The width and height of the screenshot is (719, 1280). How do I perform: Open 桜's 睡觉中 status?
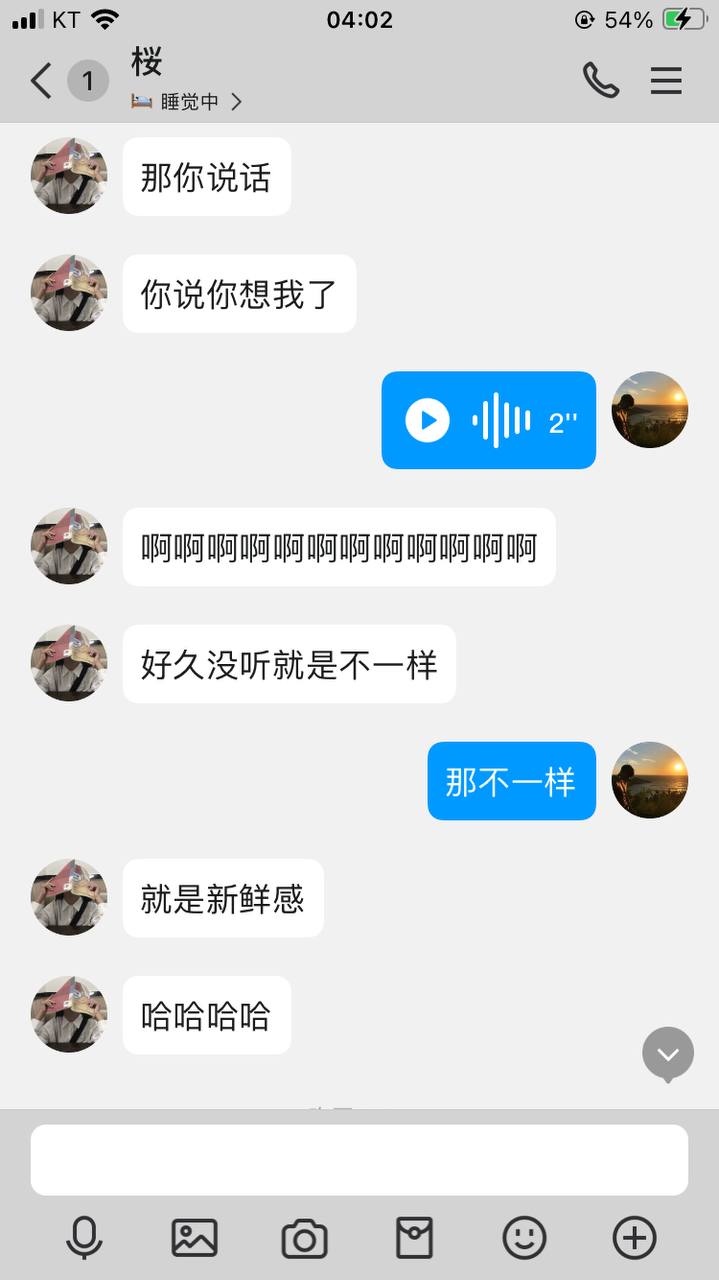tap(187, 102)
